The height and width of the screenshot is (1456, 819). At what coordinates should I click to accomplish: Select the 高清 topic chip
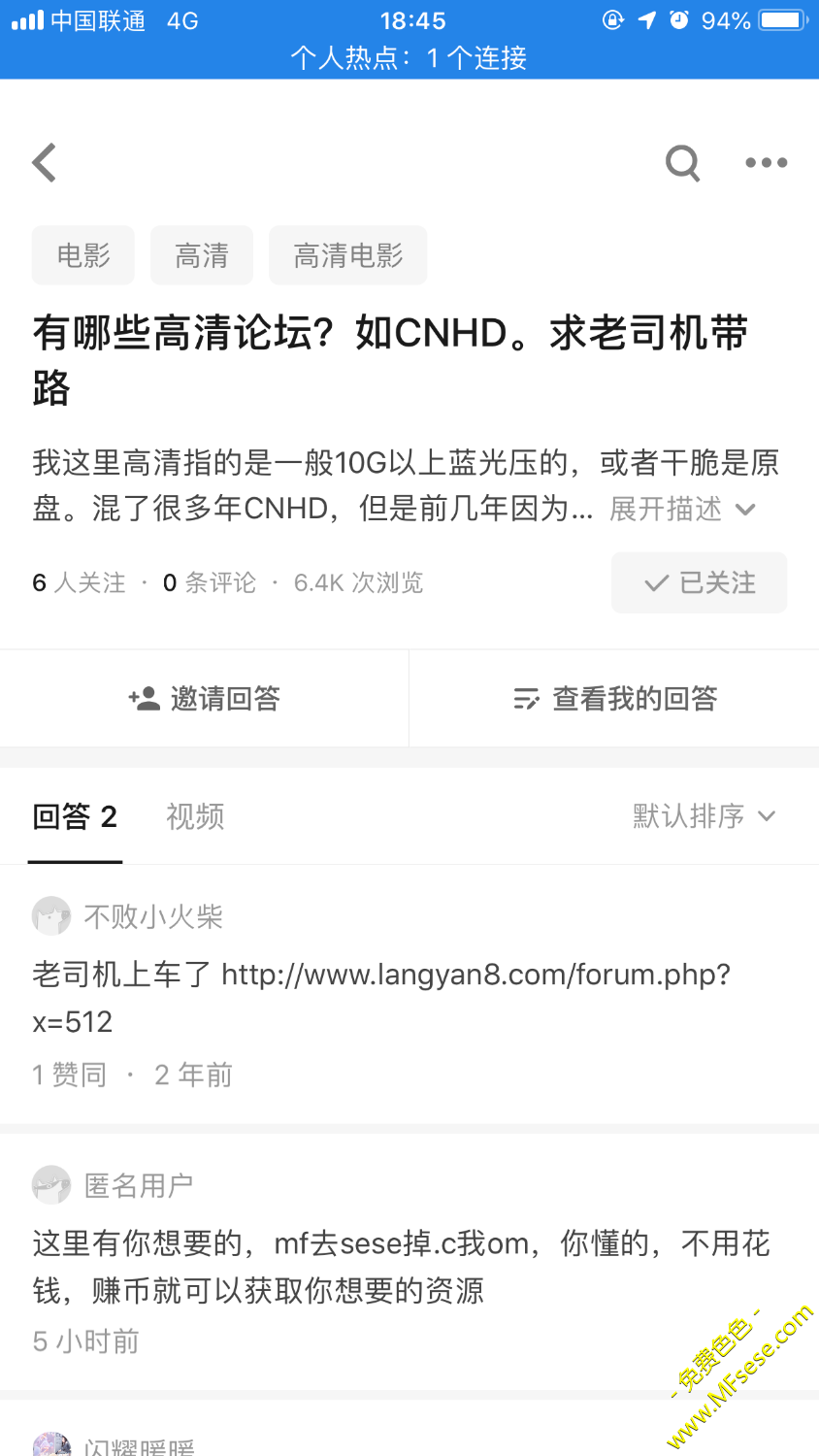pyautogui.click(x=202, y=255)
